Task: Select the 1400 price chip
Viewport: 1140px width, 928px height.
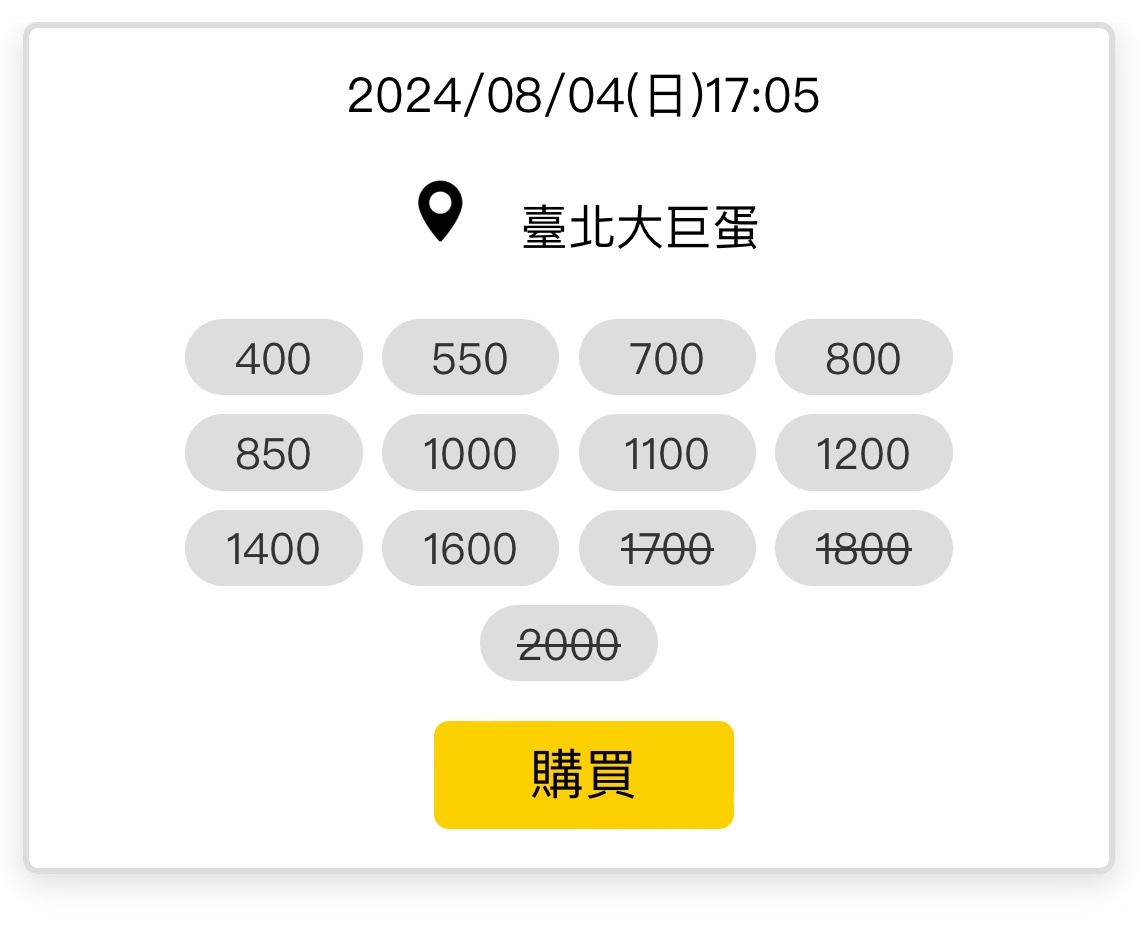Action: click(273, 548)
